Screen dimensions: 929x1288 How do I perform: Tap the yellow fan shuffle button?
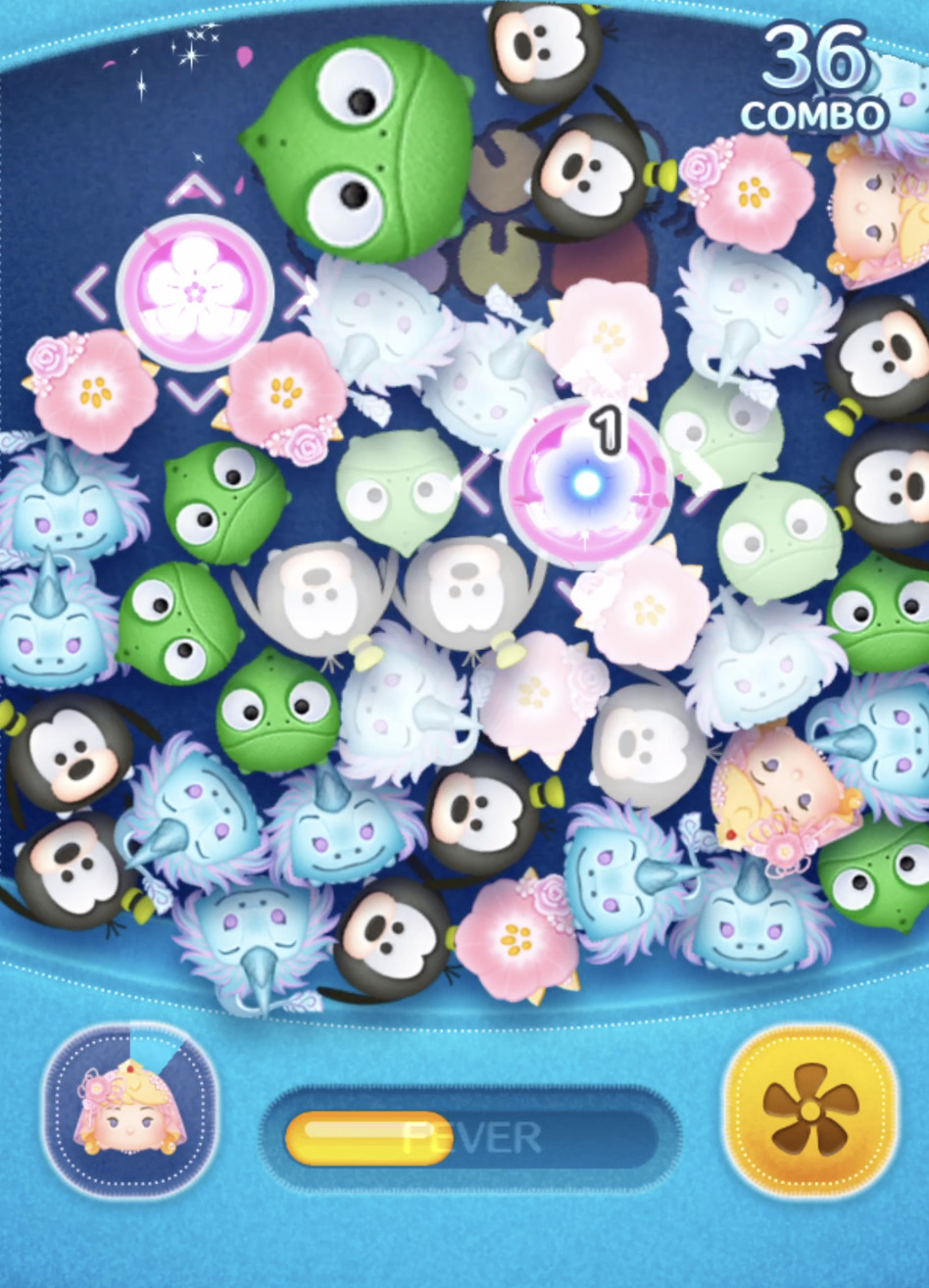pos(810,1112)
